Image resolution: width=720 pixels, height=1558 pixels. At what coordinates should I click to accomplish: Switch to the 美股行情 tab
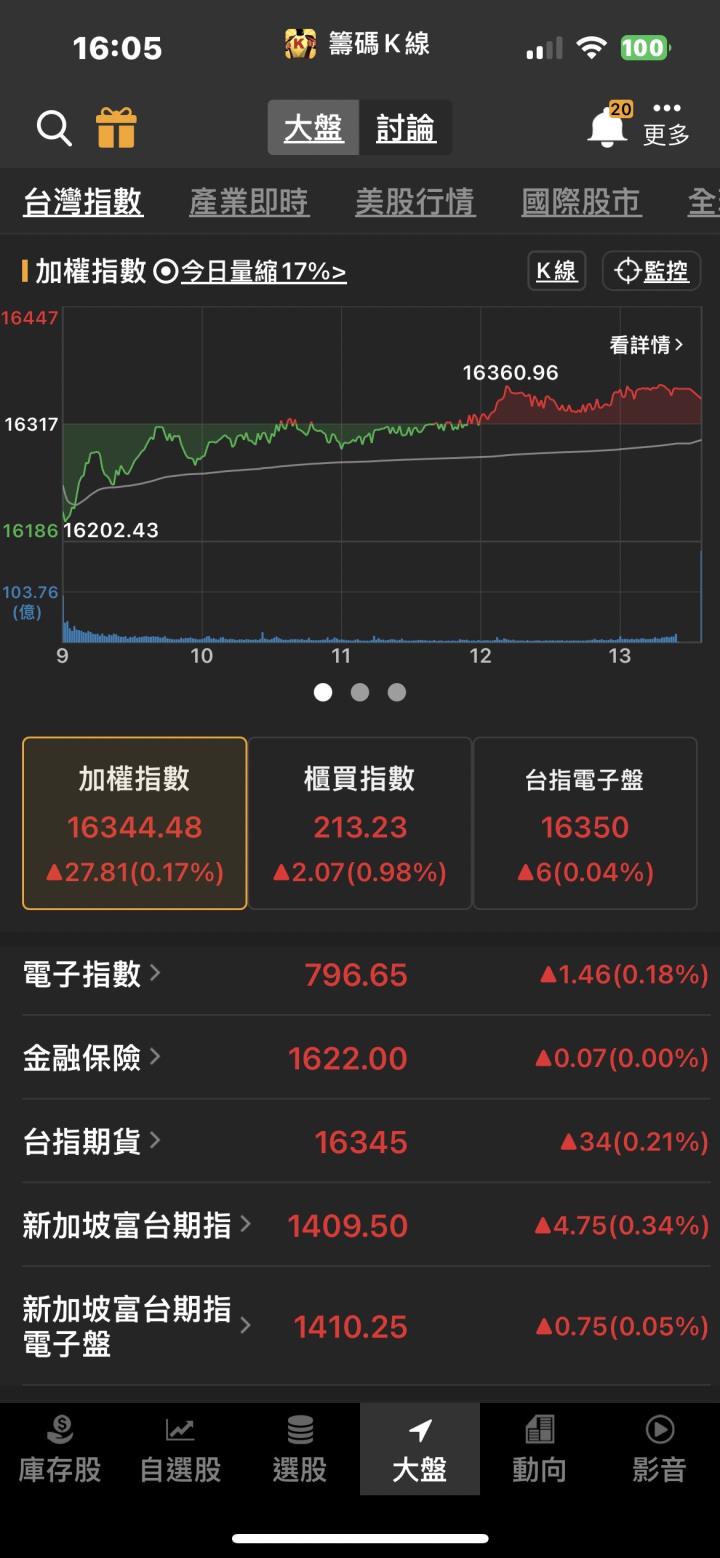[415, 201]
